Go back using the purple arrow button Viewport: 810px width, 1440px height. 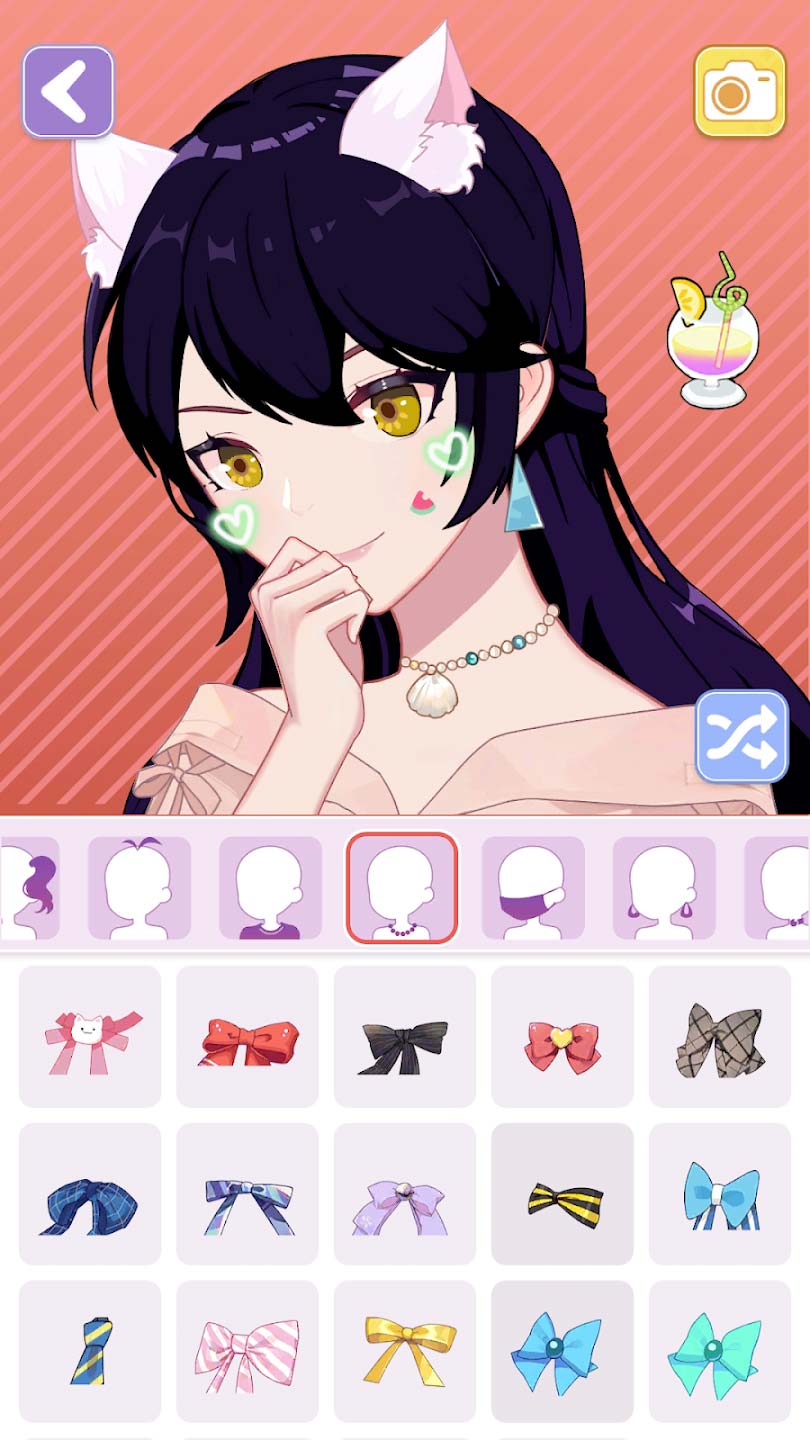point(68,92)
